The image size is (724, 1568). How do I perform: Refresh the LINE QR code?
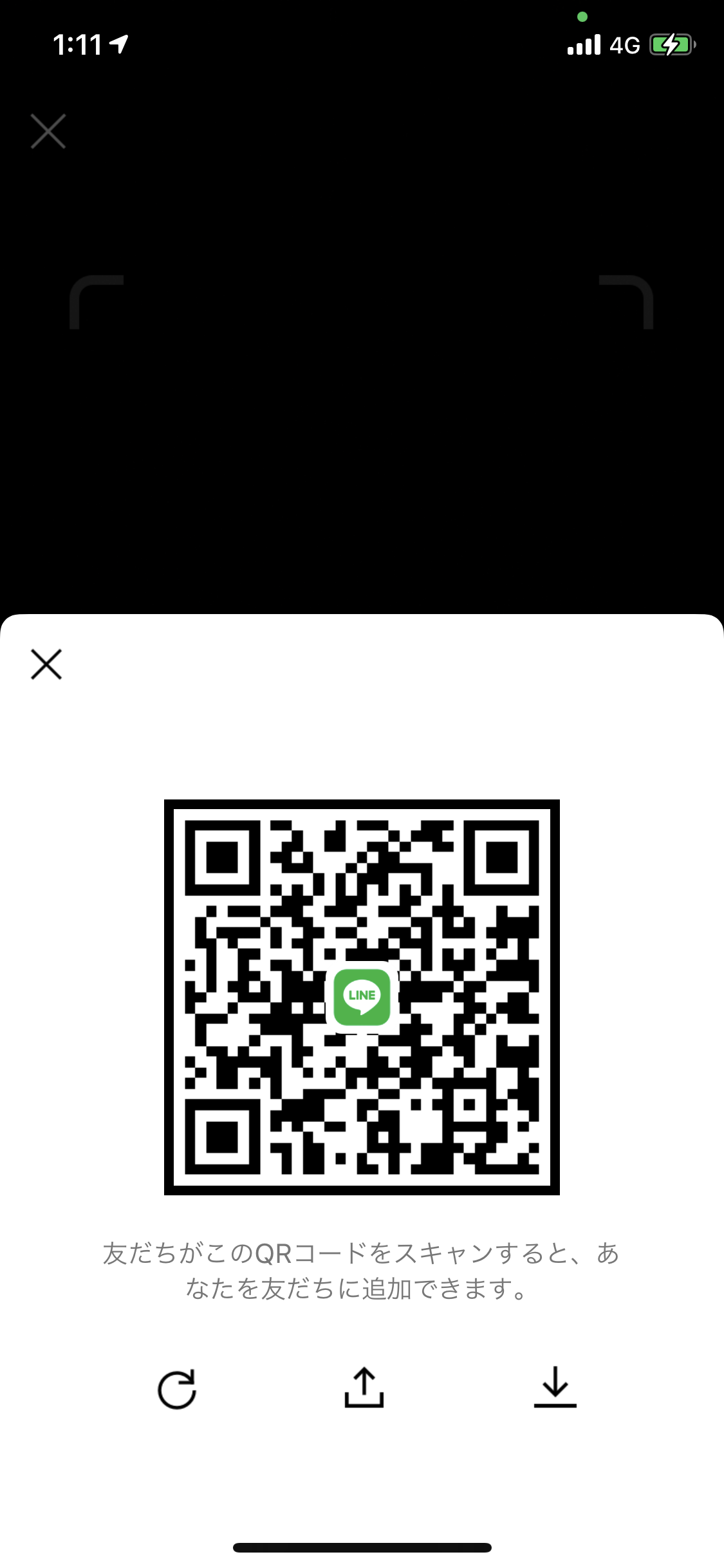pos(177,1389)
